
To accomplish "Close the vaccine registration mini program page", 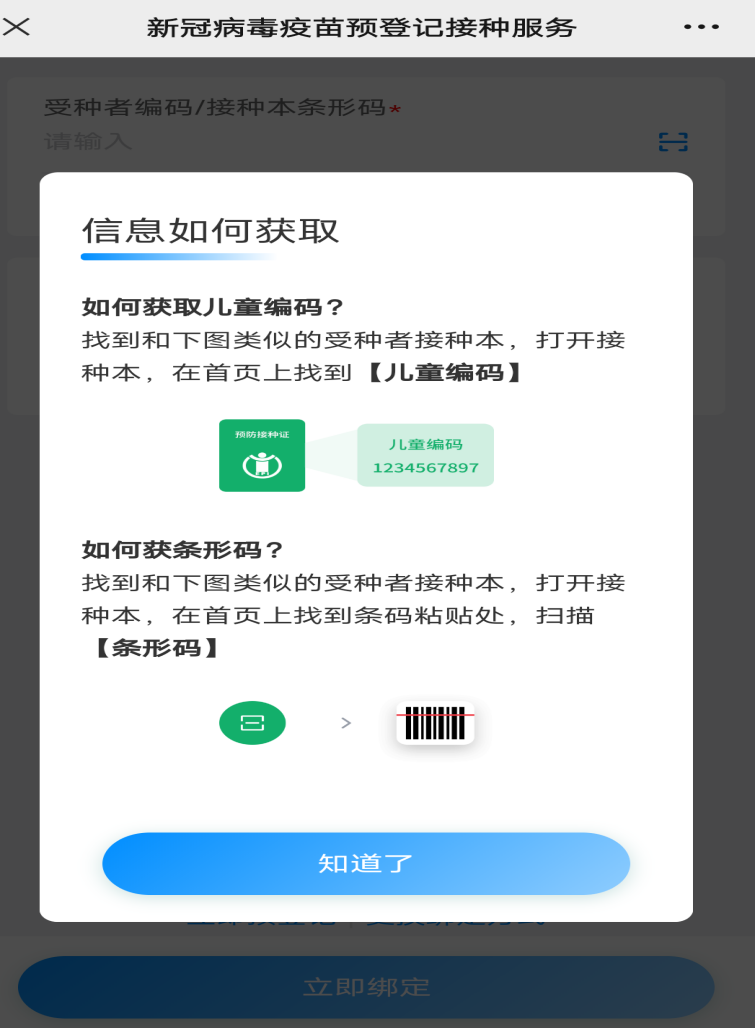I will click(x=17, y=27).
